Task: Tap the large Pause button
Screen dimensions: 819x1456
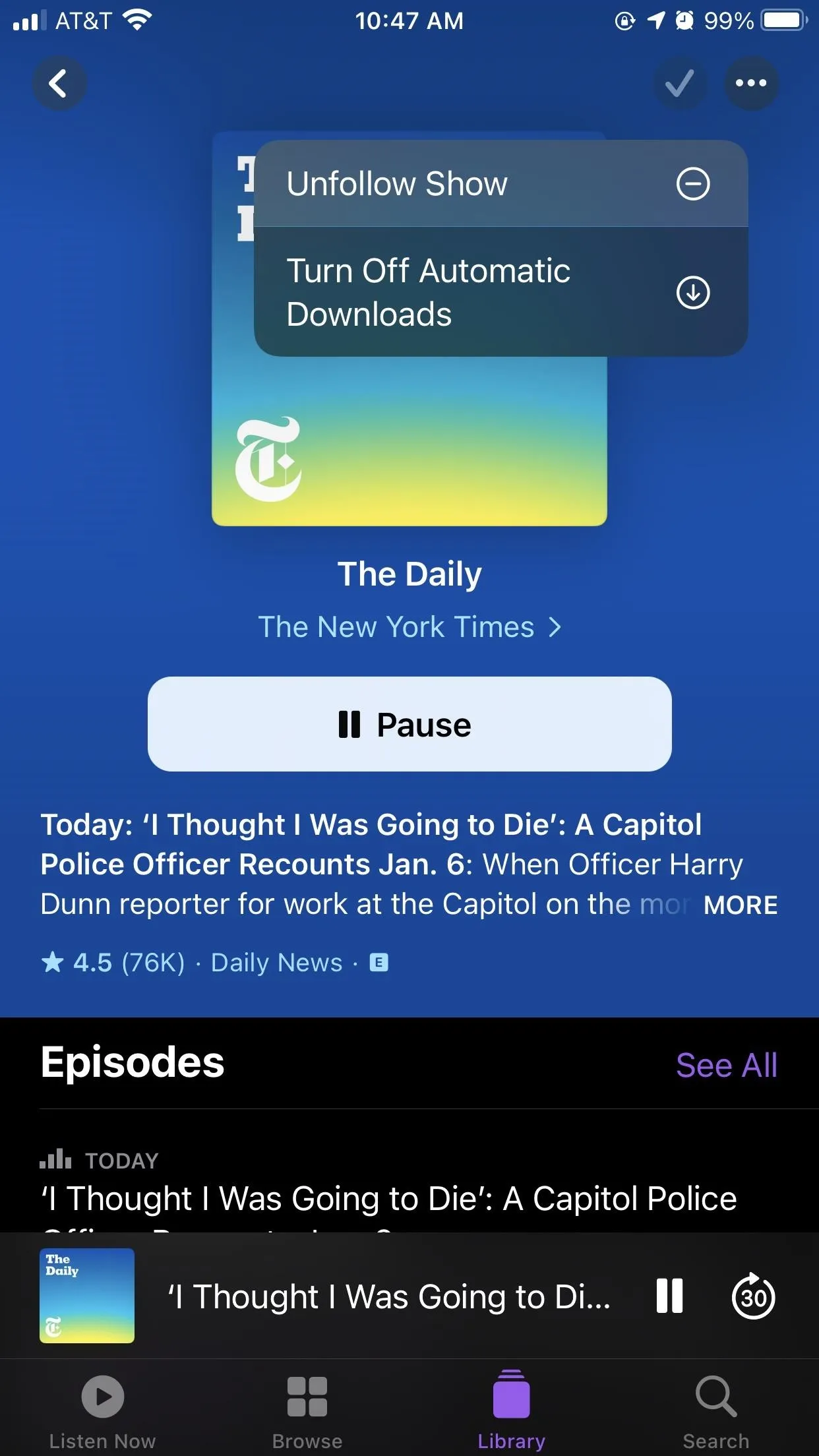Action: click(x=409, y=724)
